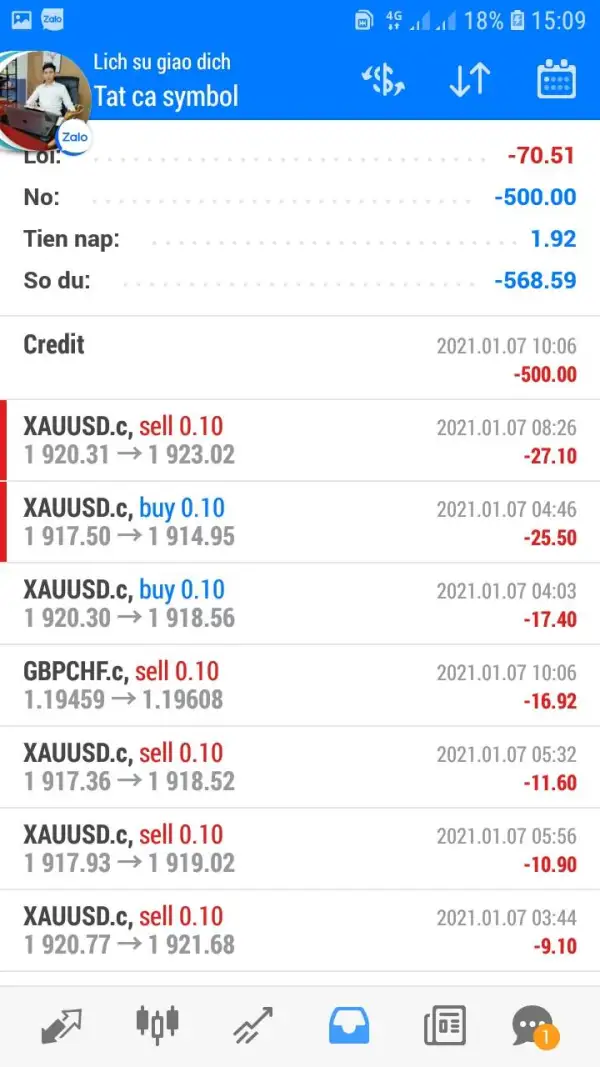The image size is (600, 1067).
Task: Expand the XAUUSD.c sell trade at 03:44
Action: 300,930
